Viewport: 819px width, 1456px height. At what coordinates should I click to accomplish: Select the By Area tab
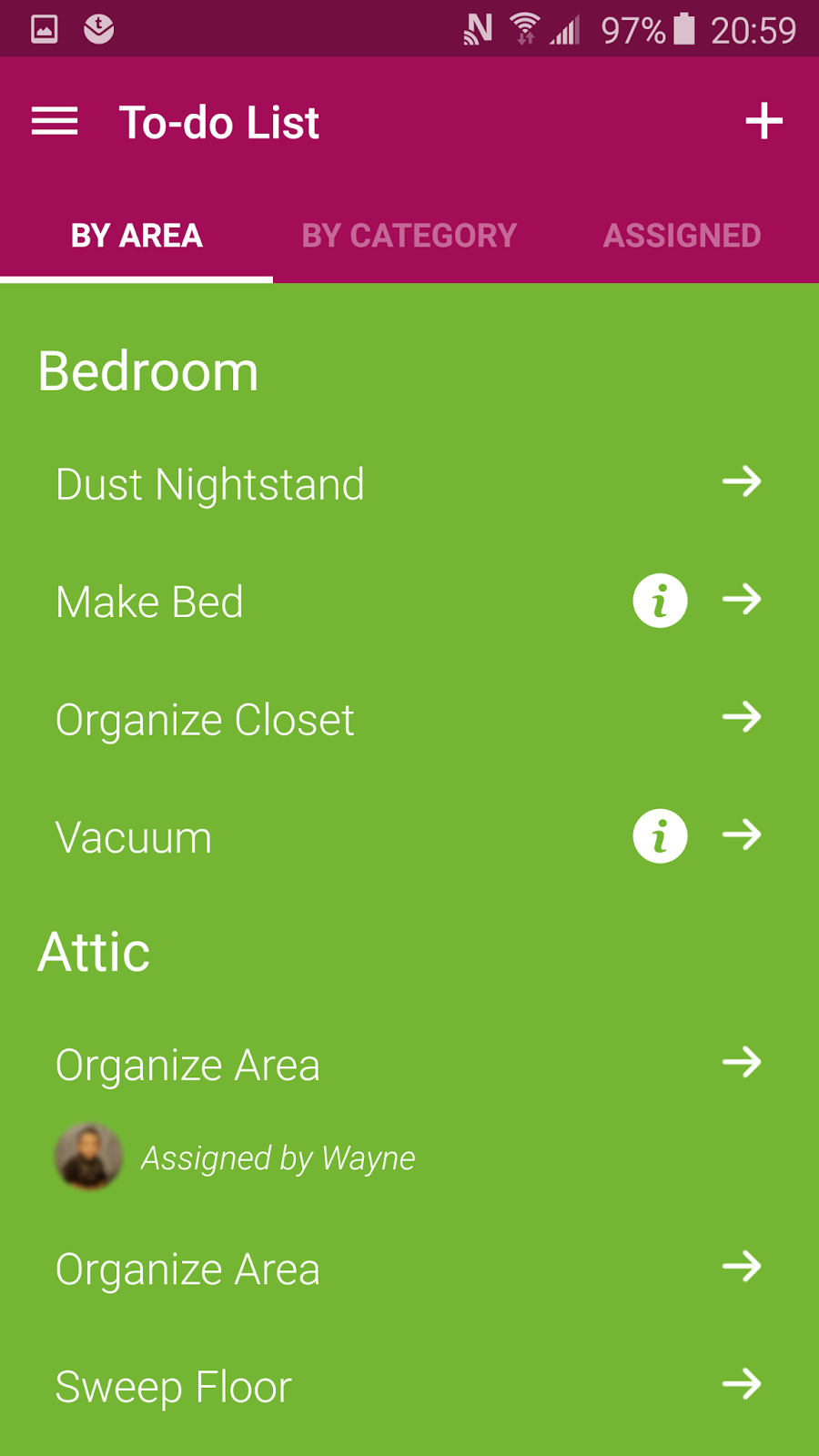(136, 236)
